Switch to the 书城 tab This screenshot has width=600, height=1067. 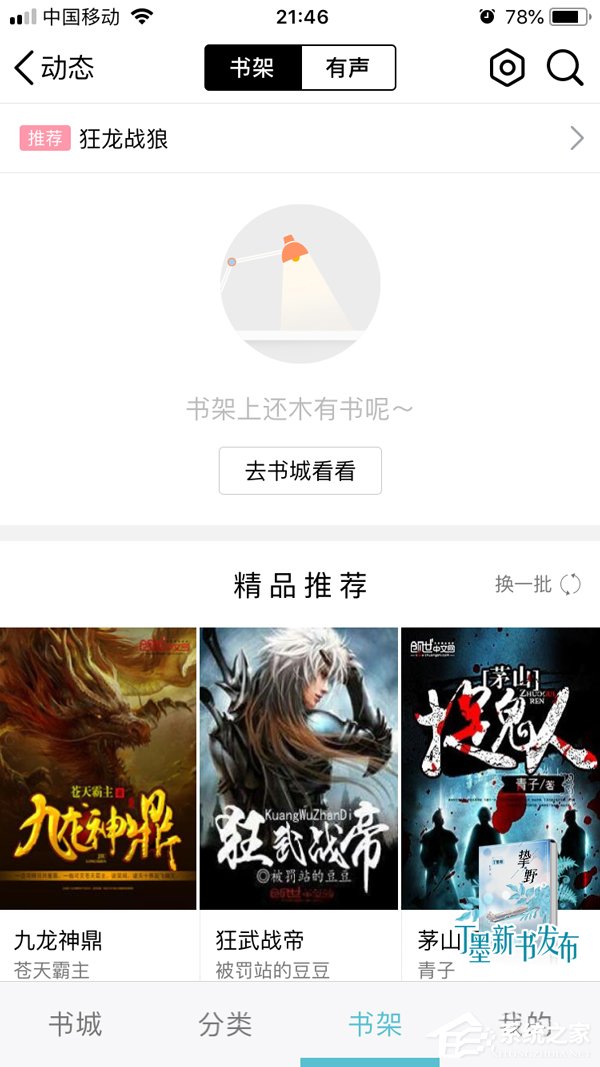click(75, 1025)
